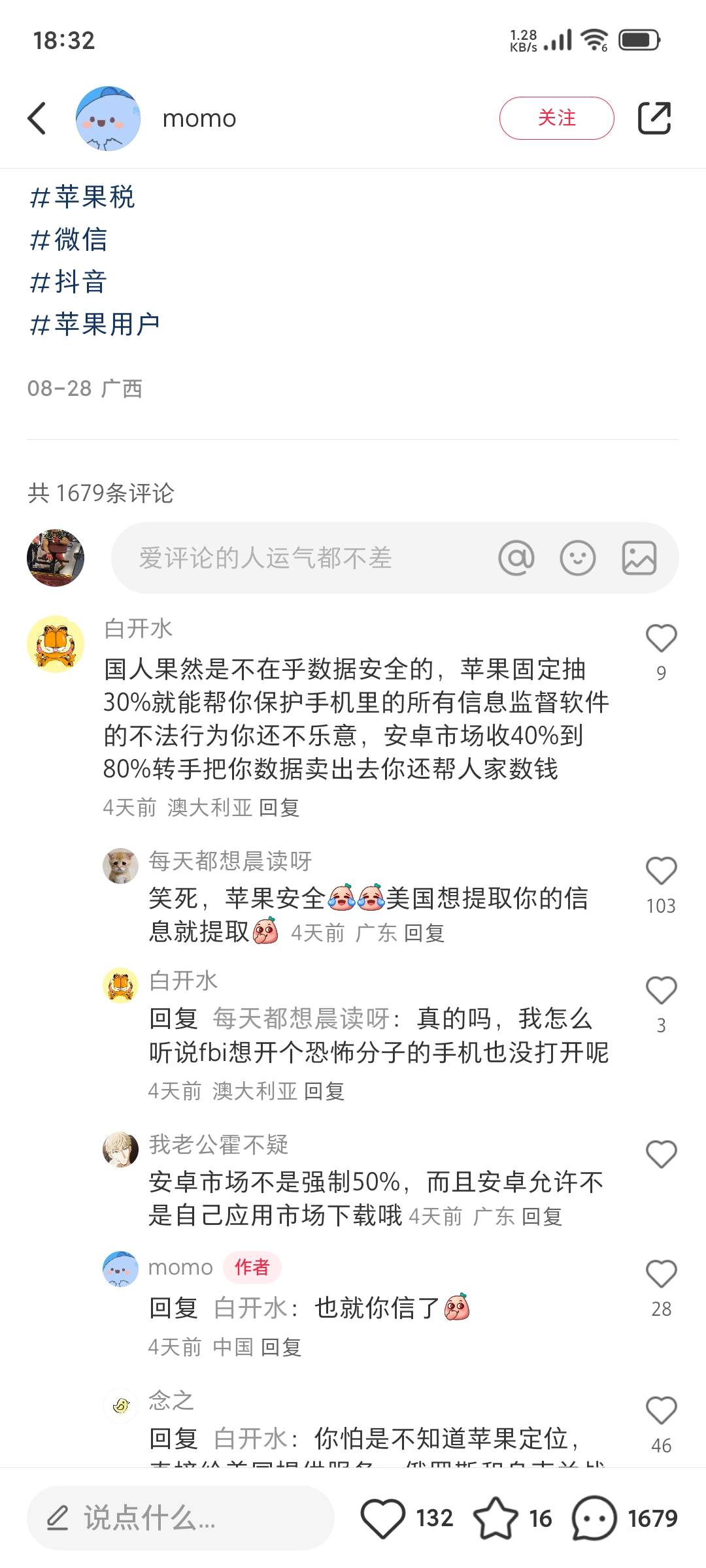
Task: Go back using the top-left arrow
Action: pos(37,118)
